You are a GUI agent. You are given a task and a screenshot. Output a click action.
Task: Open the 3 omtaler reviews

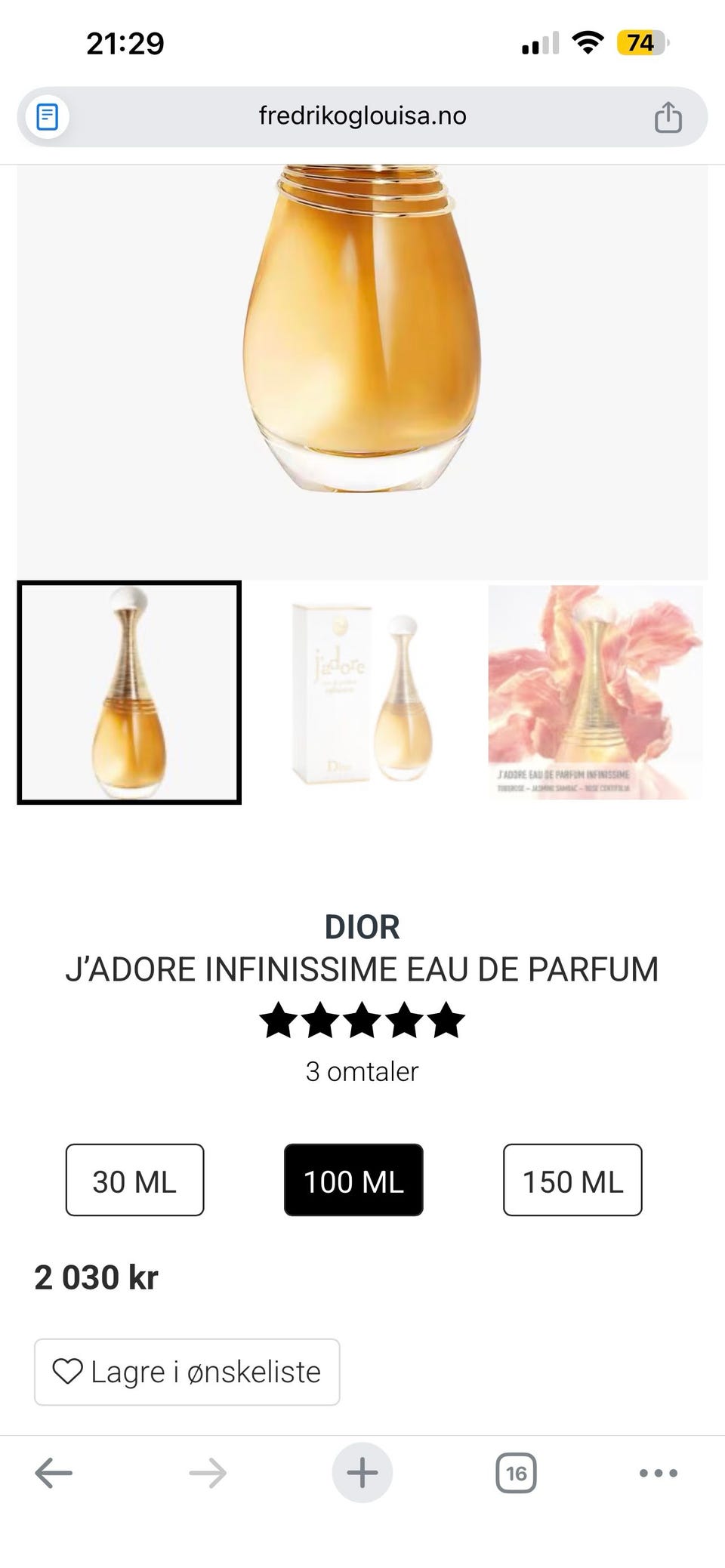click(362, 1071)
